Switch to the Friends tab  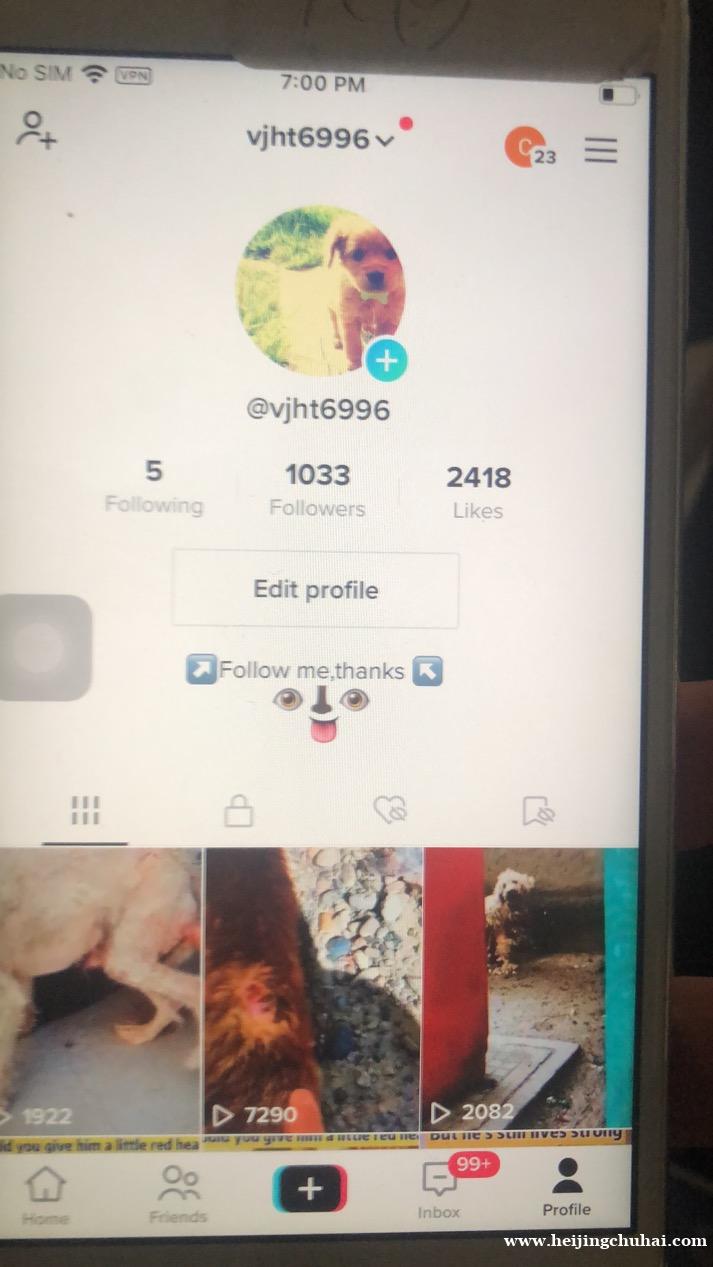179,1194
